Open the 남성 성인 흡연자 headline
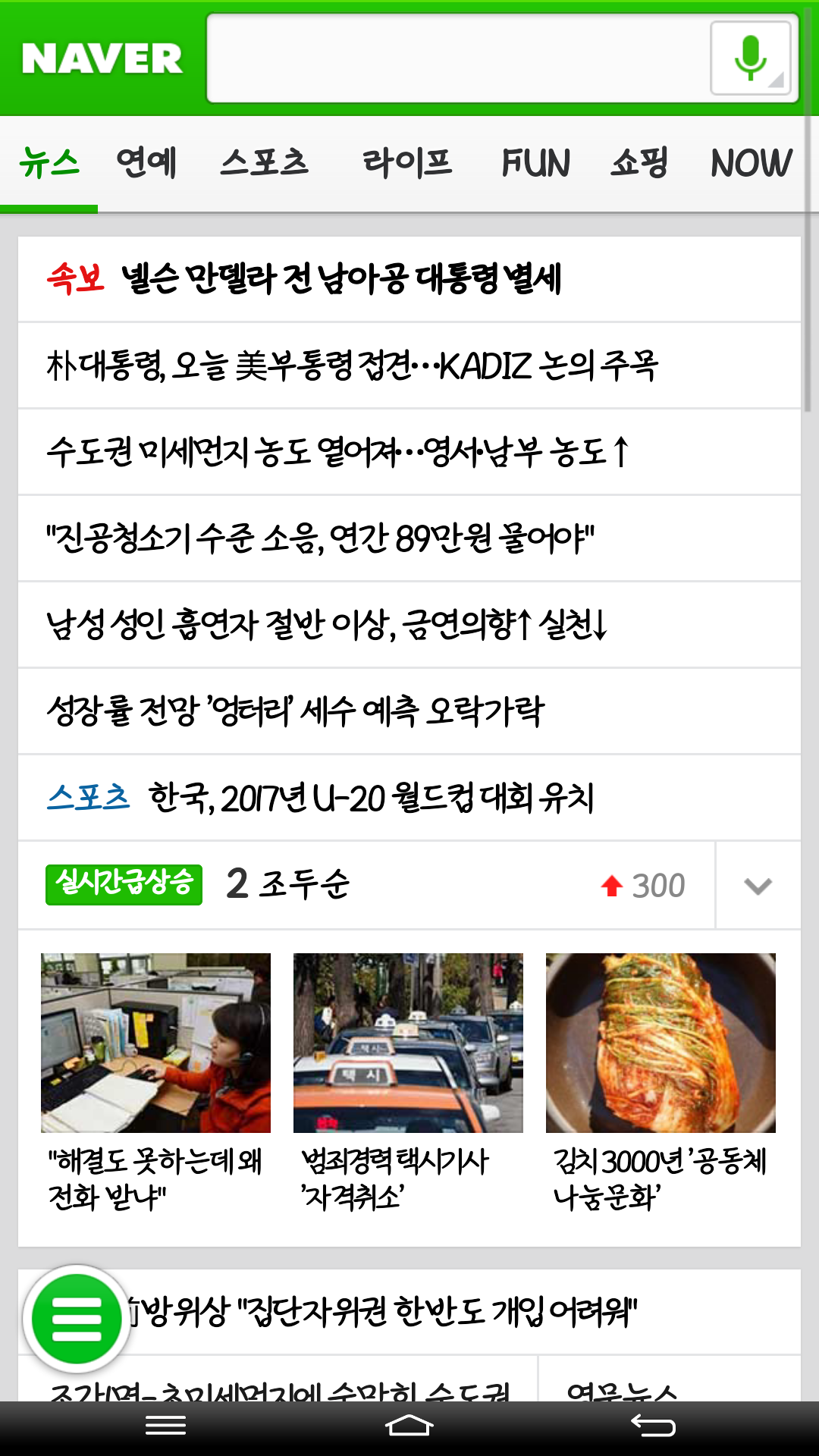Screen dimensions: 819x1456 (326, 625)
